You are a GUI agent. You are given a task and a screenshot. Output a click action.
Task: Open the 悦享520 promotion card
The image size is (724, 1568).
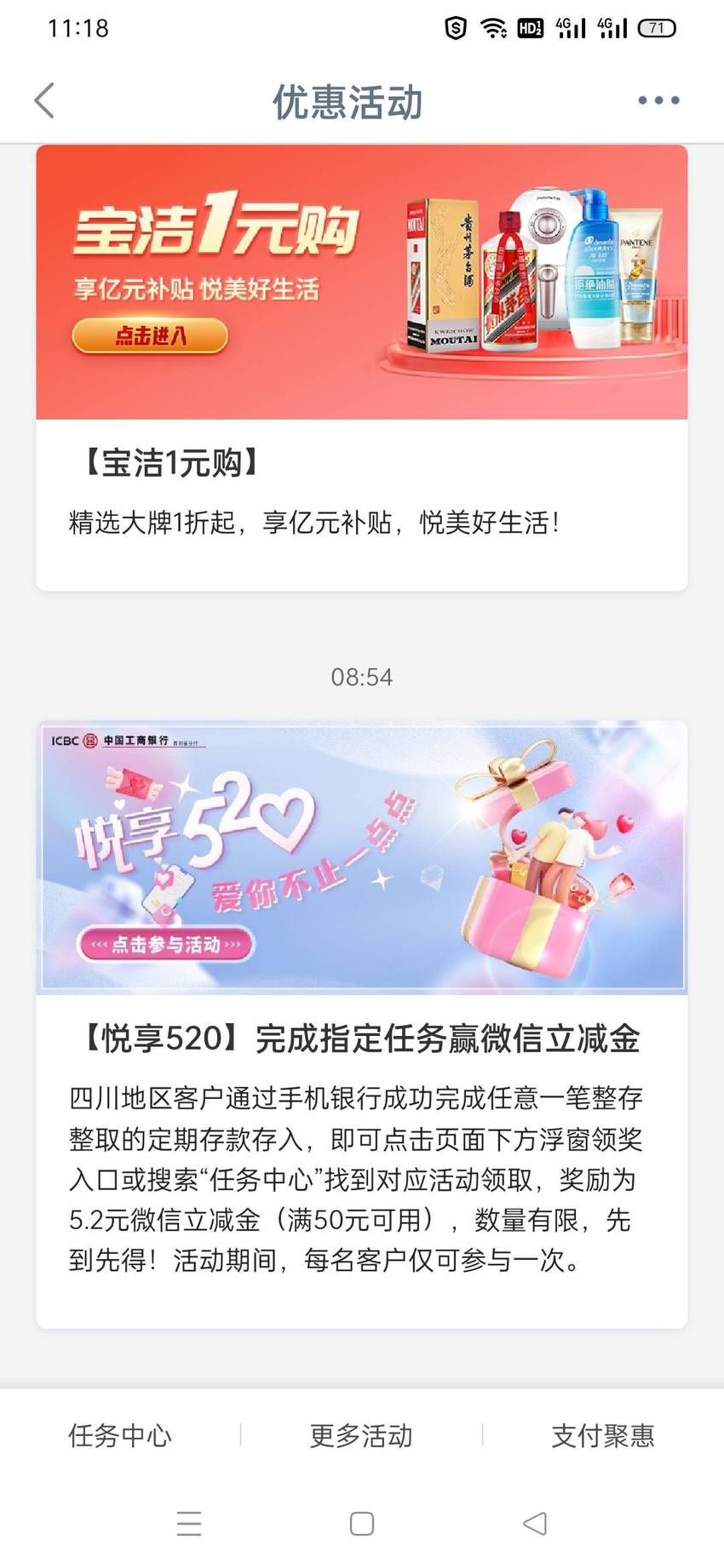pos(361,1025)
